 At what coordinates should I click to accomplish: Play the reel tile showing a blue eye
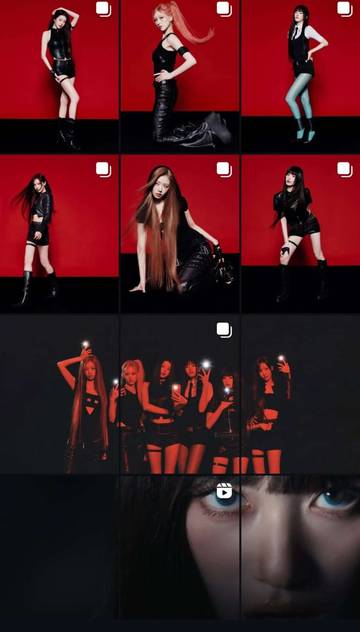[180, 547]
